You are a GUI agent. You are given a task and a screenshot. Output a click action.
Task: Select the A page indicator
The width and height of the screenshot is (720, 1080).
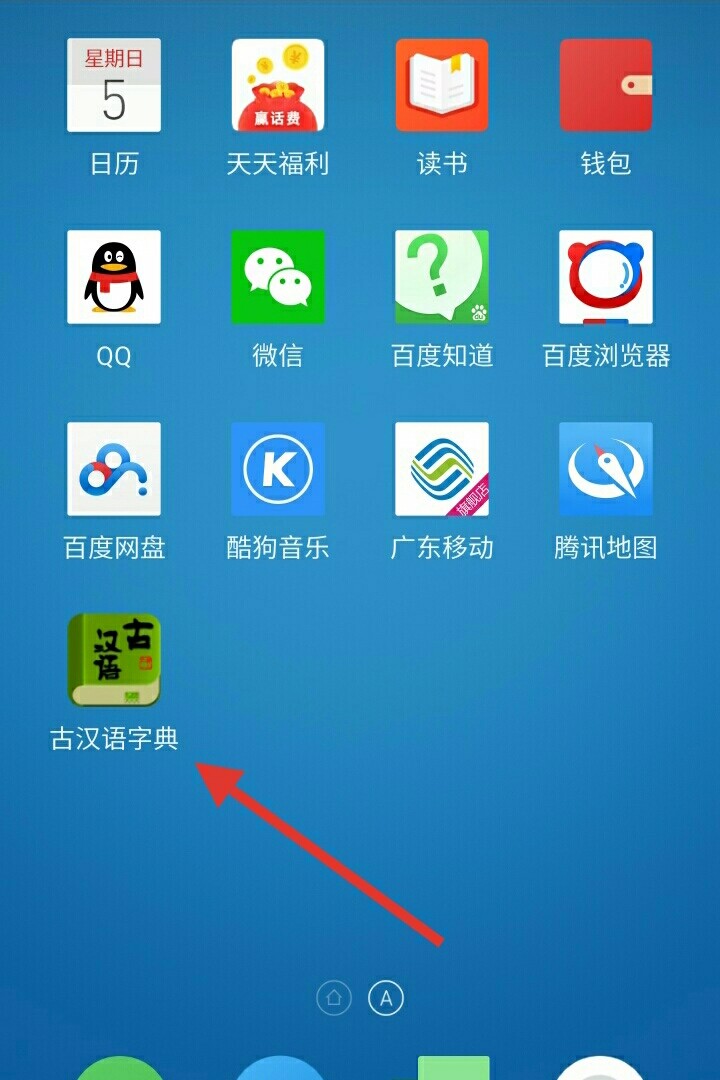point(386,997)
